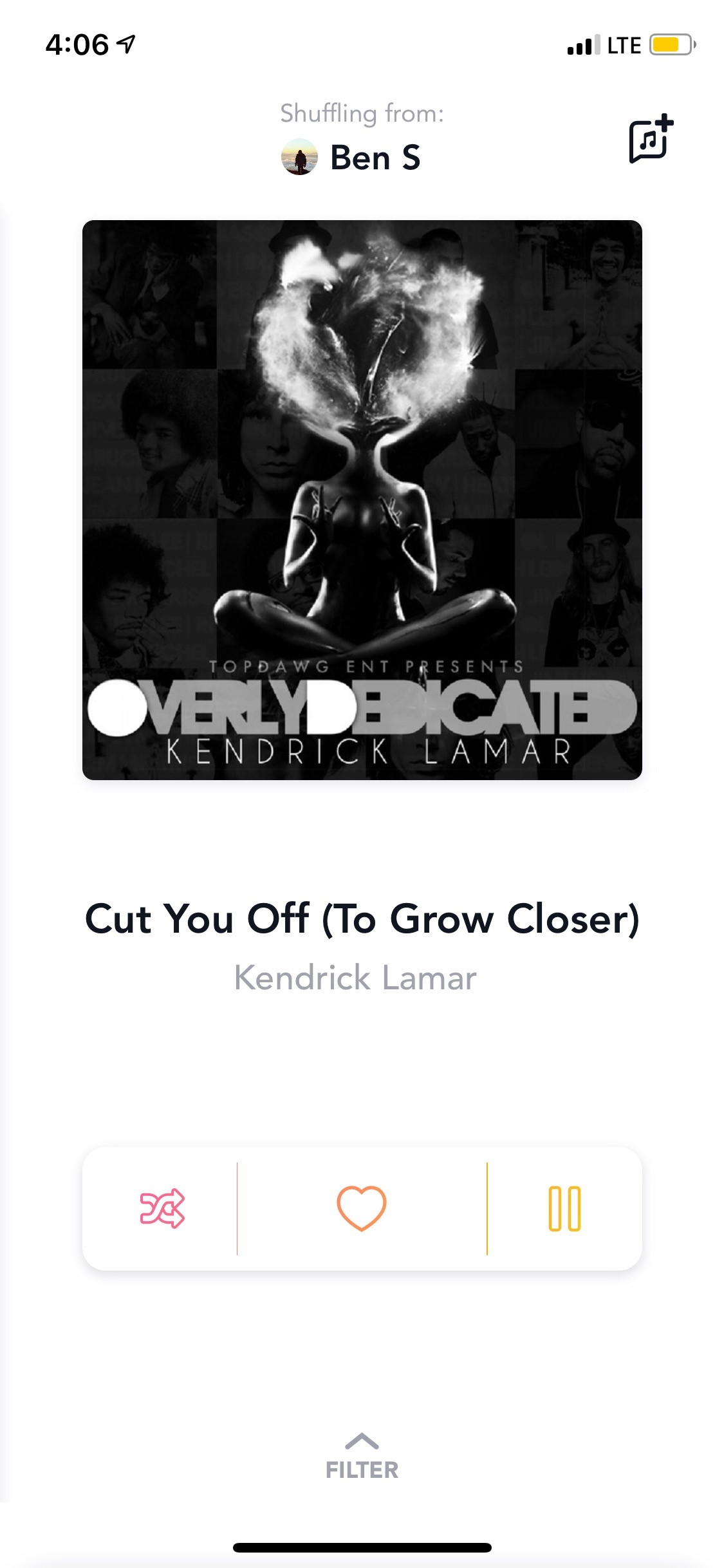Open Ben S's profile
The width and height of the screenshot is (724, 1568).
[351, 157]
